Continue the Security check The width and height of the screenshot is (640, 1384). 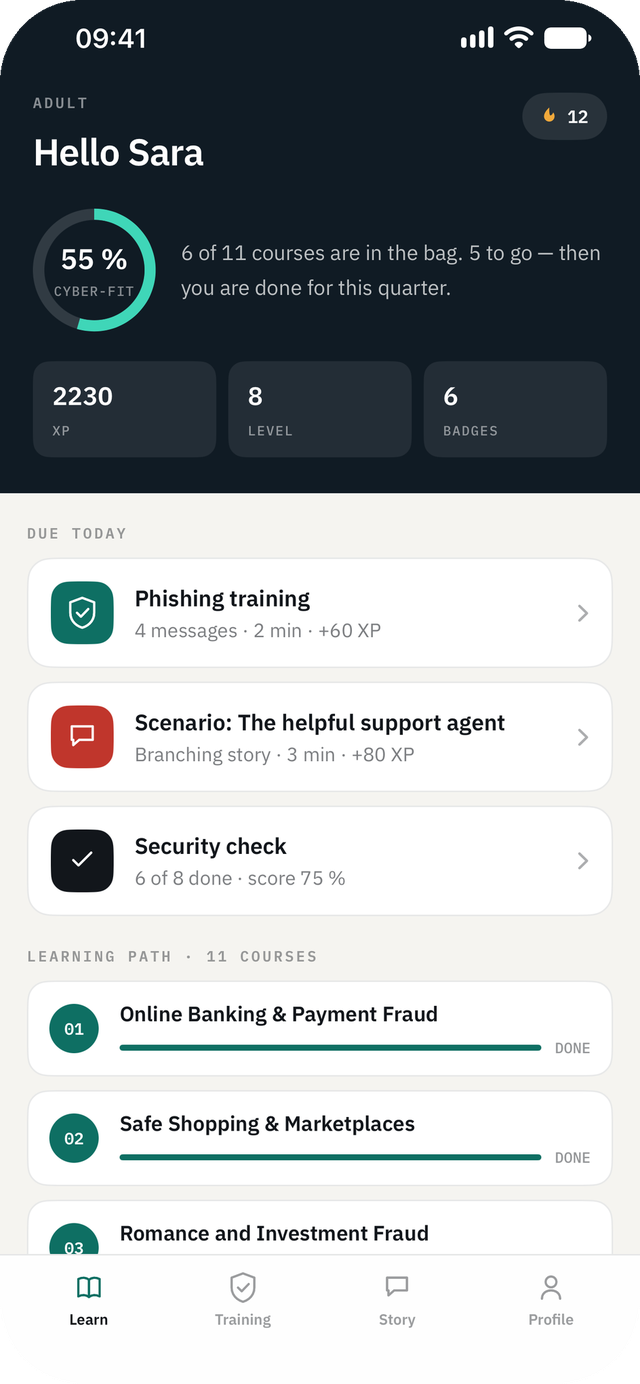pos(320,861)
